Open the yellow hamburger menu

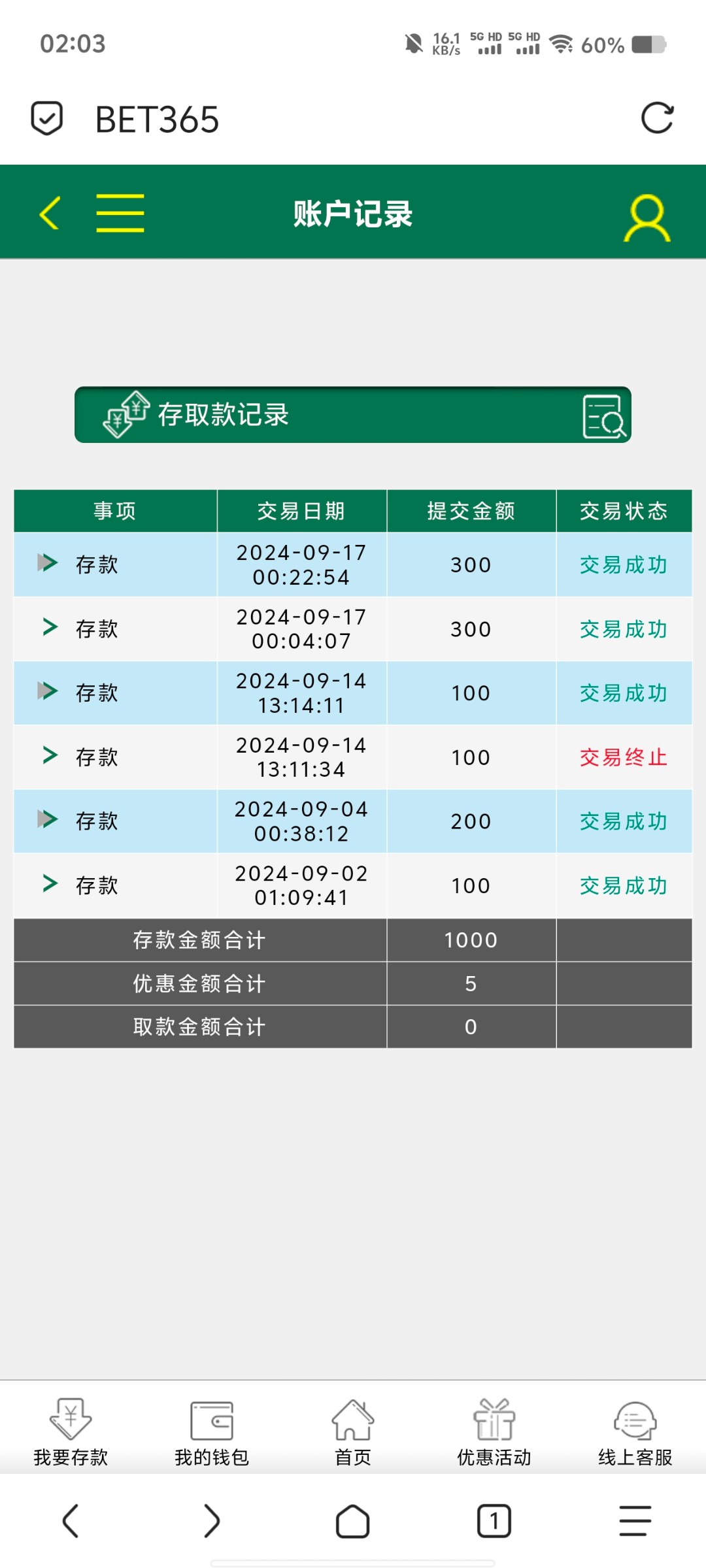click(120, 213)
